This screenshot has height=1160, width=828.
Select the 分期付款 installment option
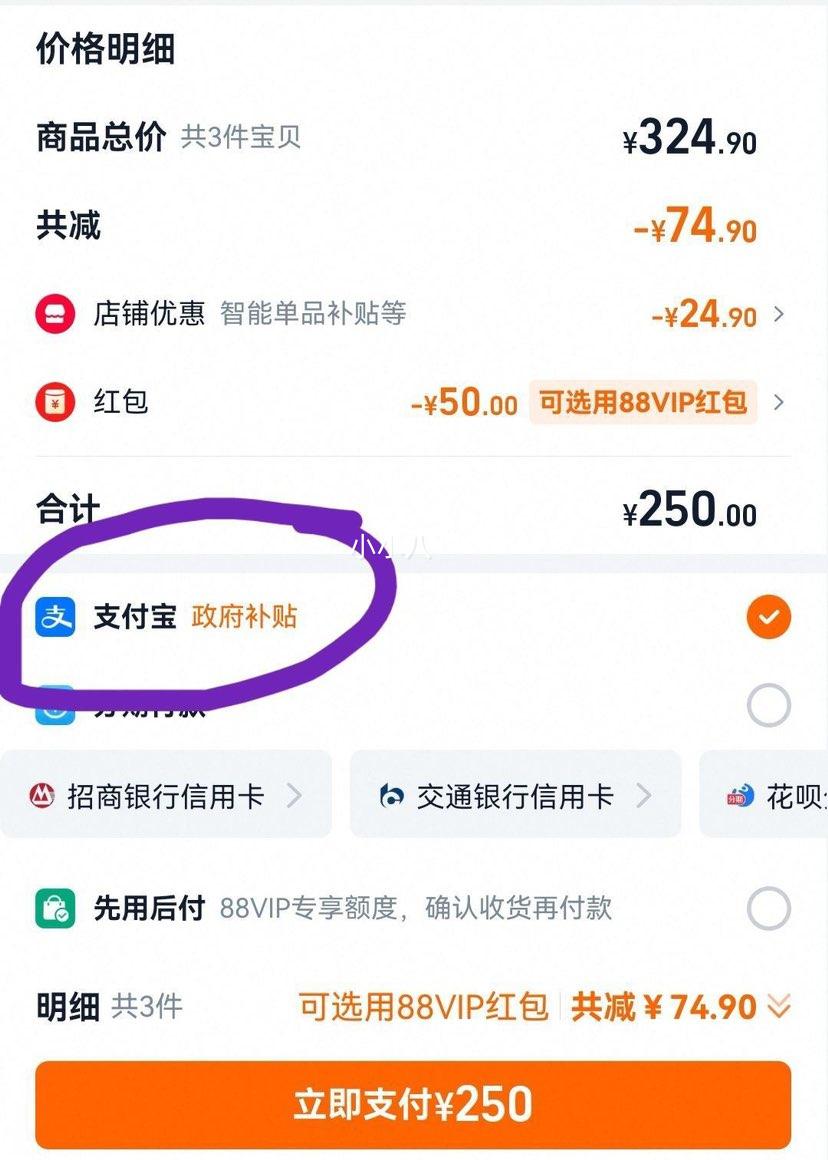click(x=768, y=706)
